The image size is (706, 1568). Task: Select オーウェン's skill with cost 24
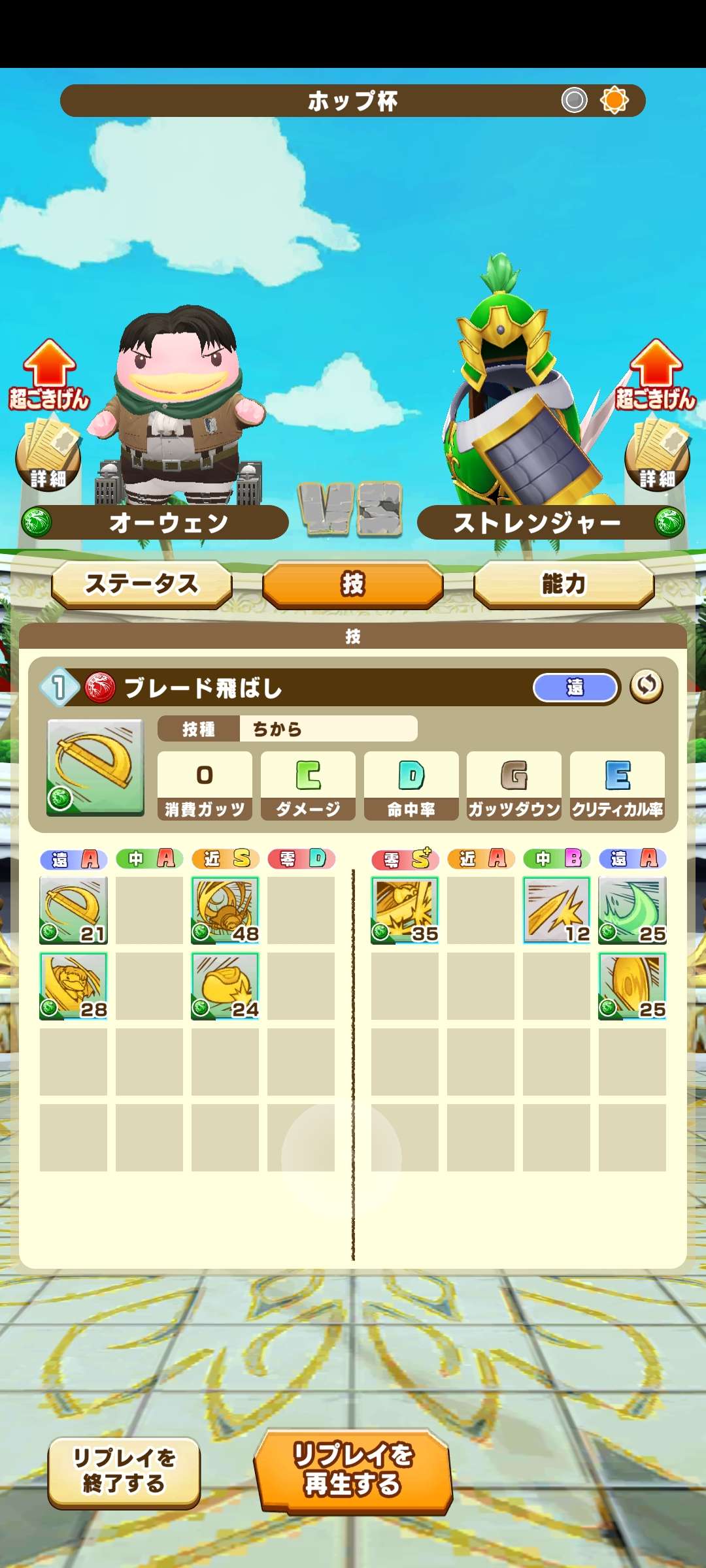tap(225, 986)
